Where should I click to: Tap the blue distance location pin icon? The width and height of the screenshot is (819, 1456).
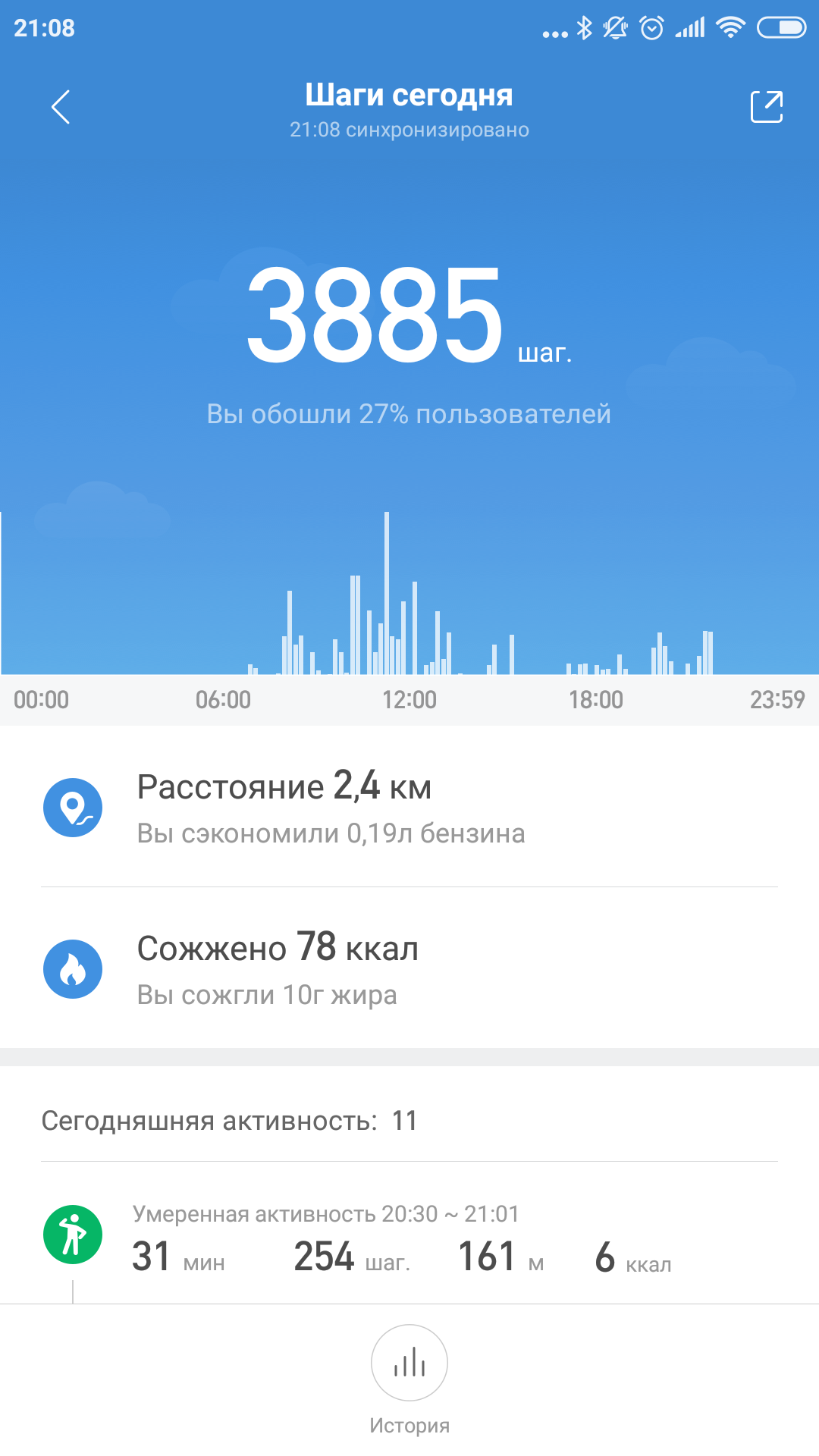[73, 808]
